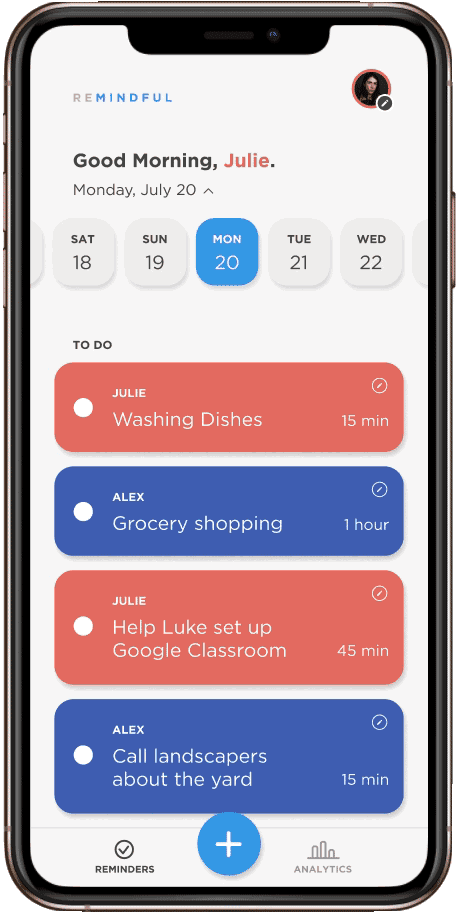Image resolution: width=458 pixels, height=918 pixels.
Task: Switch to the Analytics tab
Action: [323, 857]
